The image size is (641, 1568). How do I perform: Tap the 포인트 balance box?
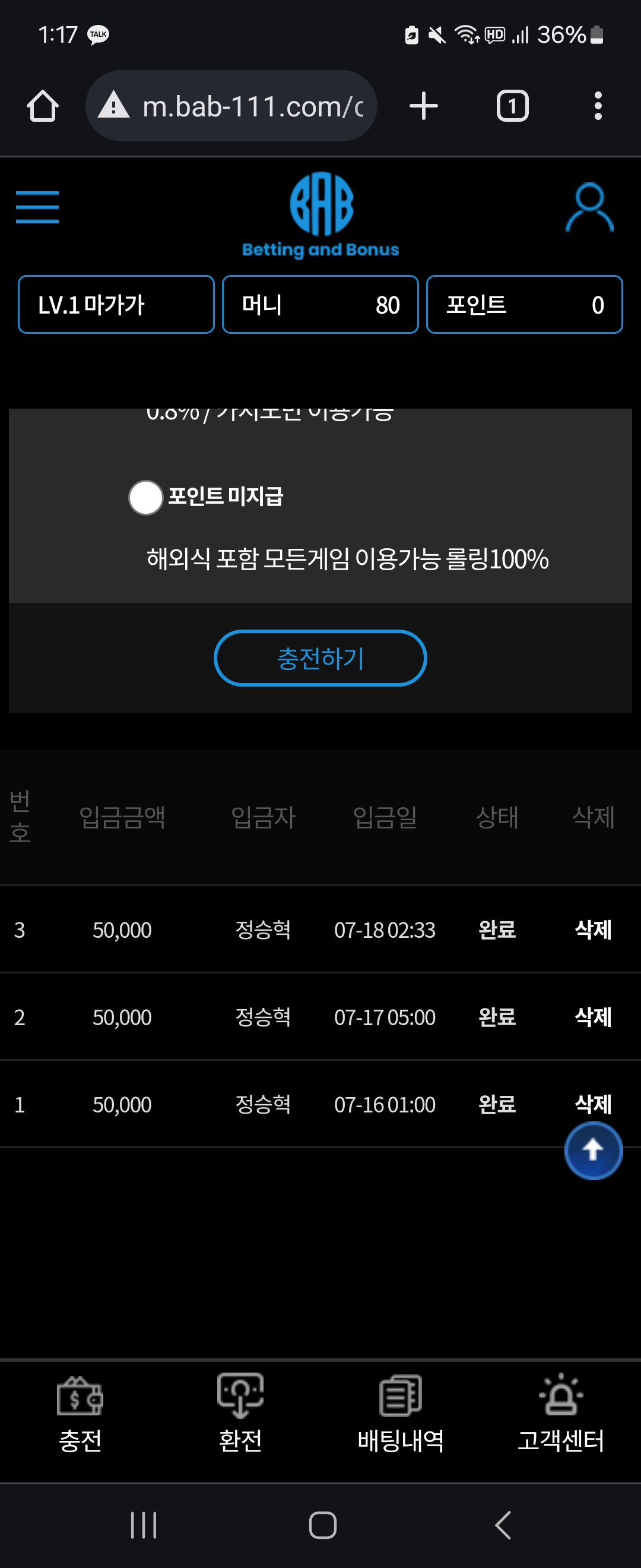click(524, 304)
